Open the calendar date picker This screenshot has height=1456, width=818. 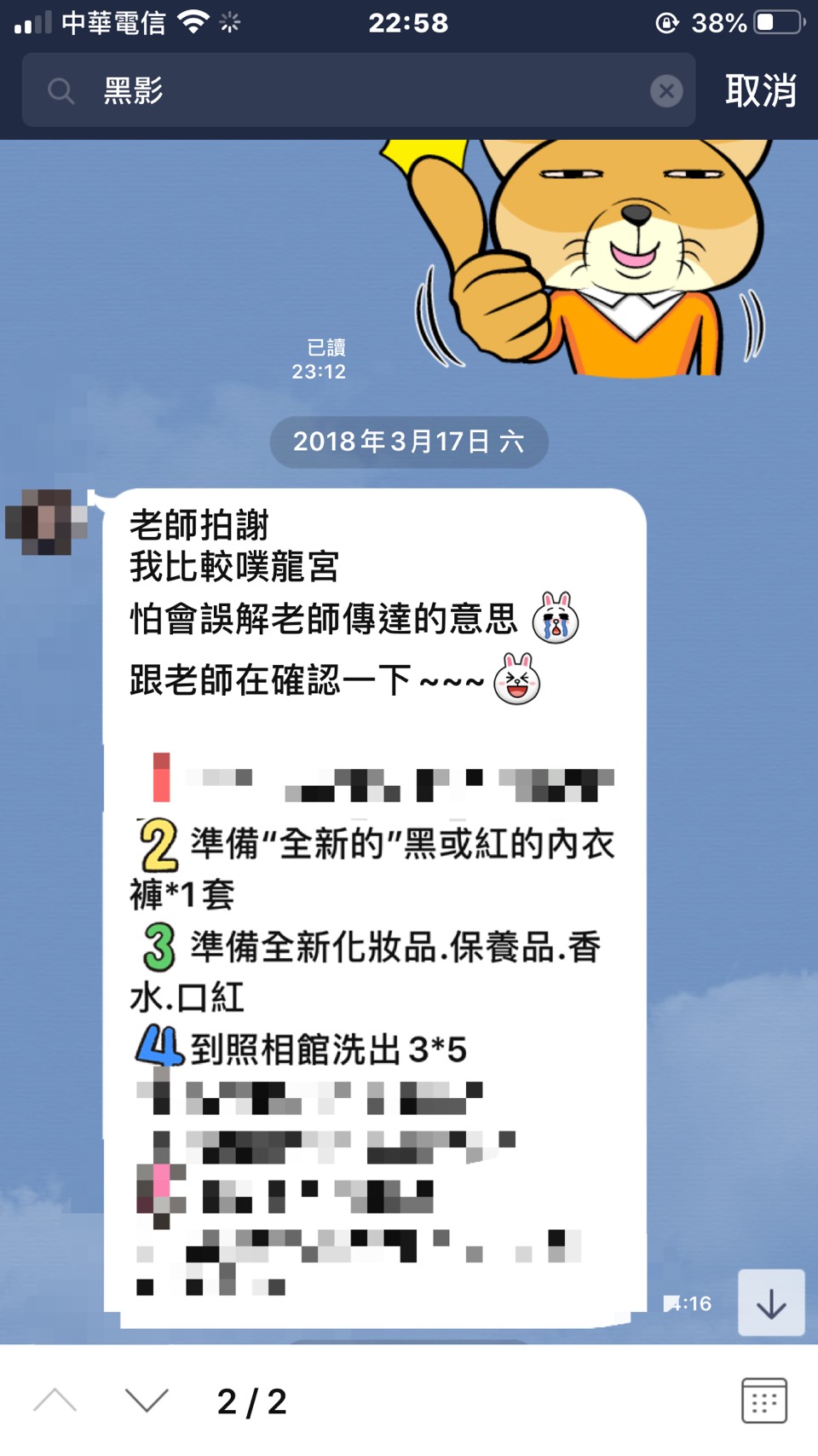(x=763, y=1401)
